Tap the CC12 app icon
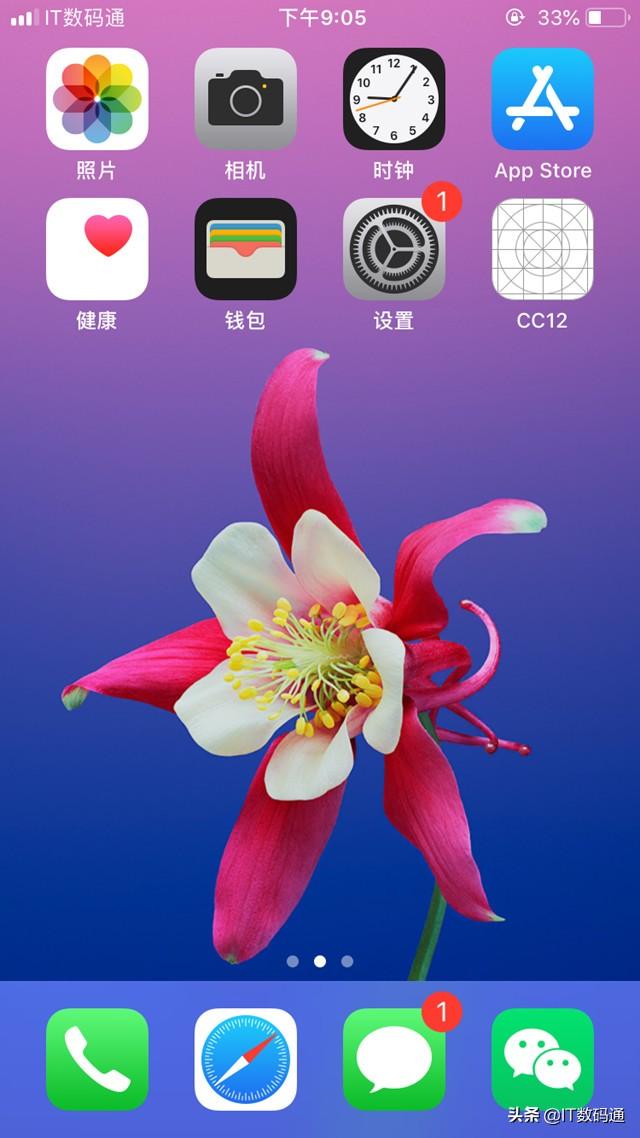This screenshot has width=640, height=1138. click(543, 249)
